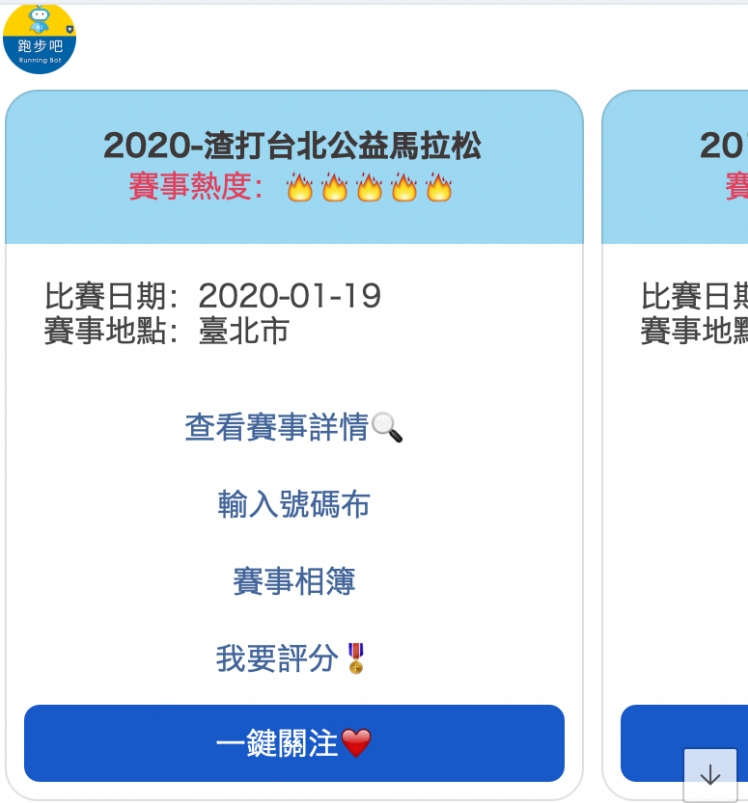748x803 pixels.
Task: Follow the race with 一鍵關注
Action: (294, 743)
